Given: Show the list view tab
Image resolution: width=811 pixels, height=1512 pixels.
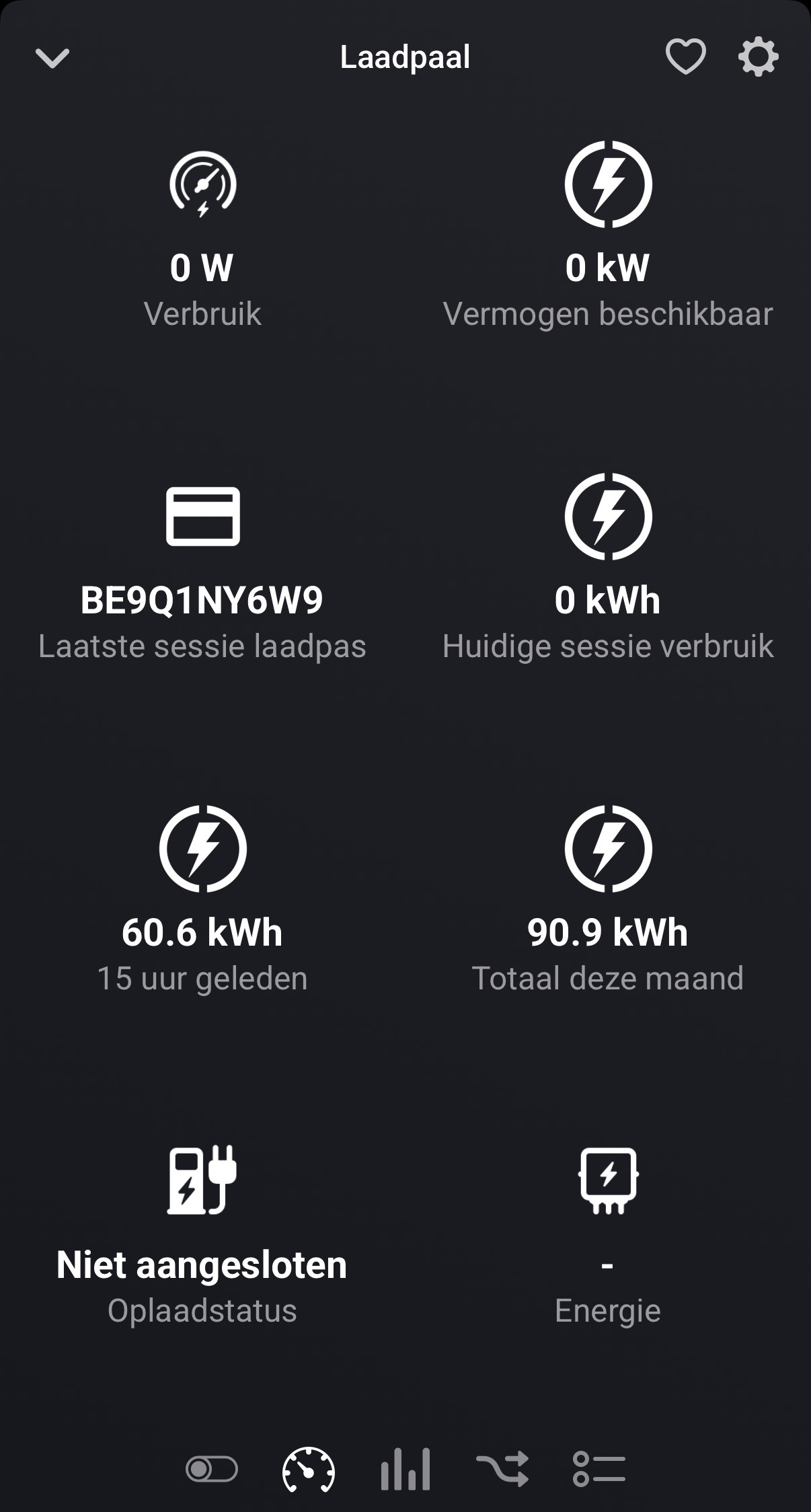Looking at the screenshot, I should (x=598, y=1470).
